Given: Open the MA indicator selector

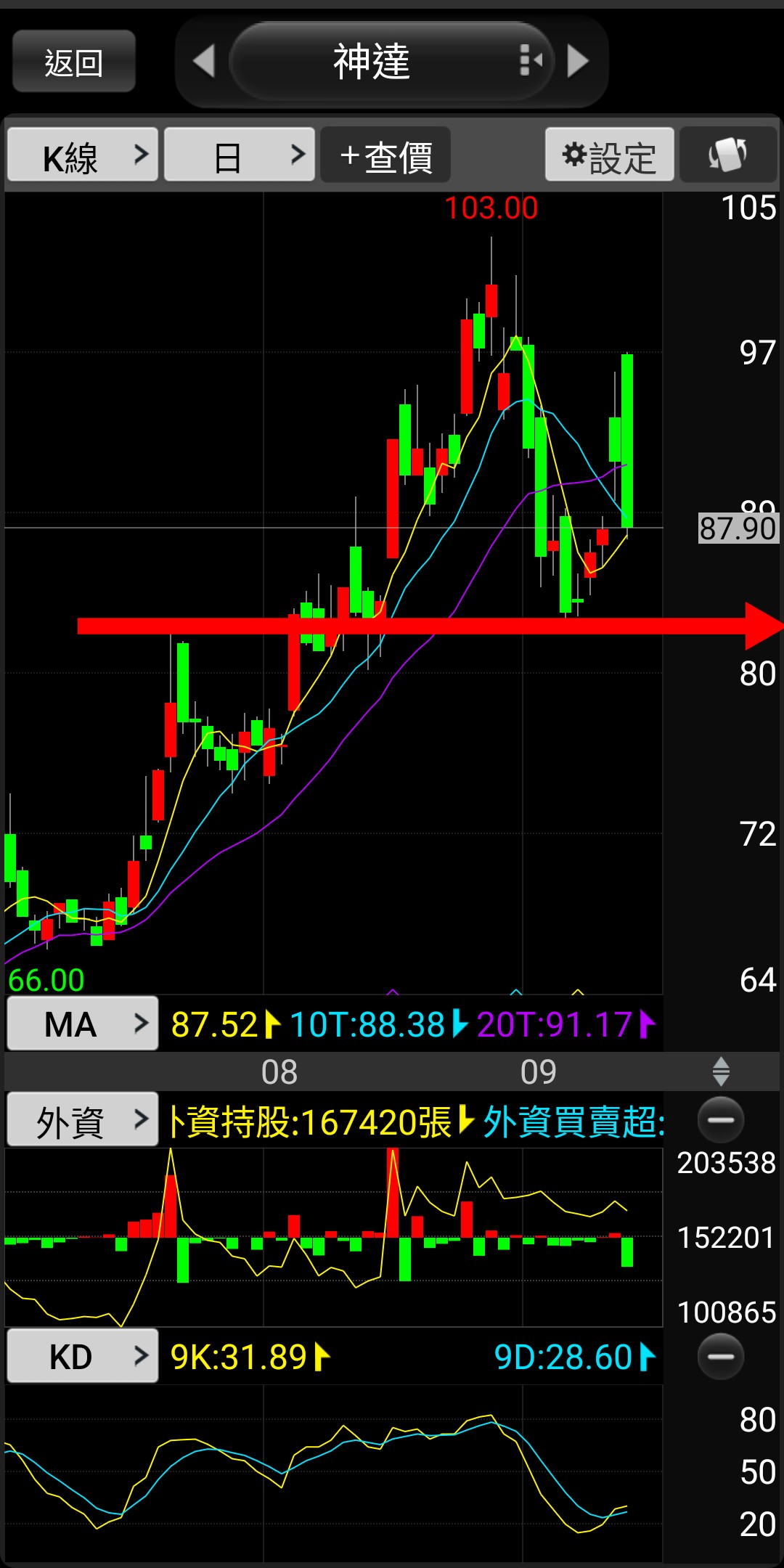Looking at the screenshot, I should pos(83,1024).
